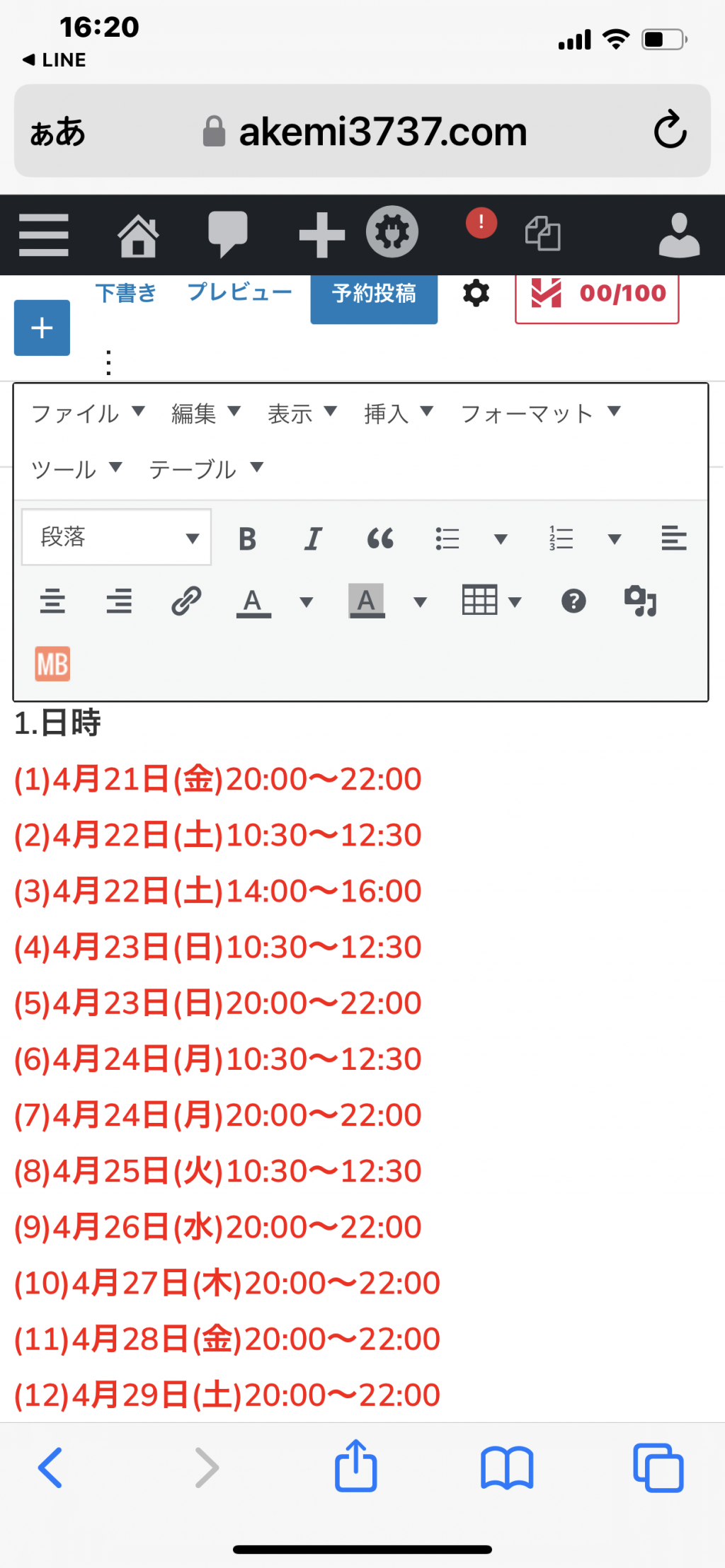This screenshot has width=725, height=1568.
Task: Reload the page in Safari
Action: pyautogui.click(x=670, y=130)
